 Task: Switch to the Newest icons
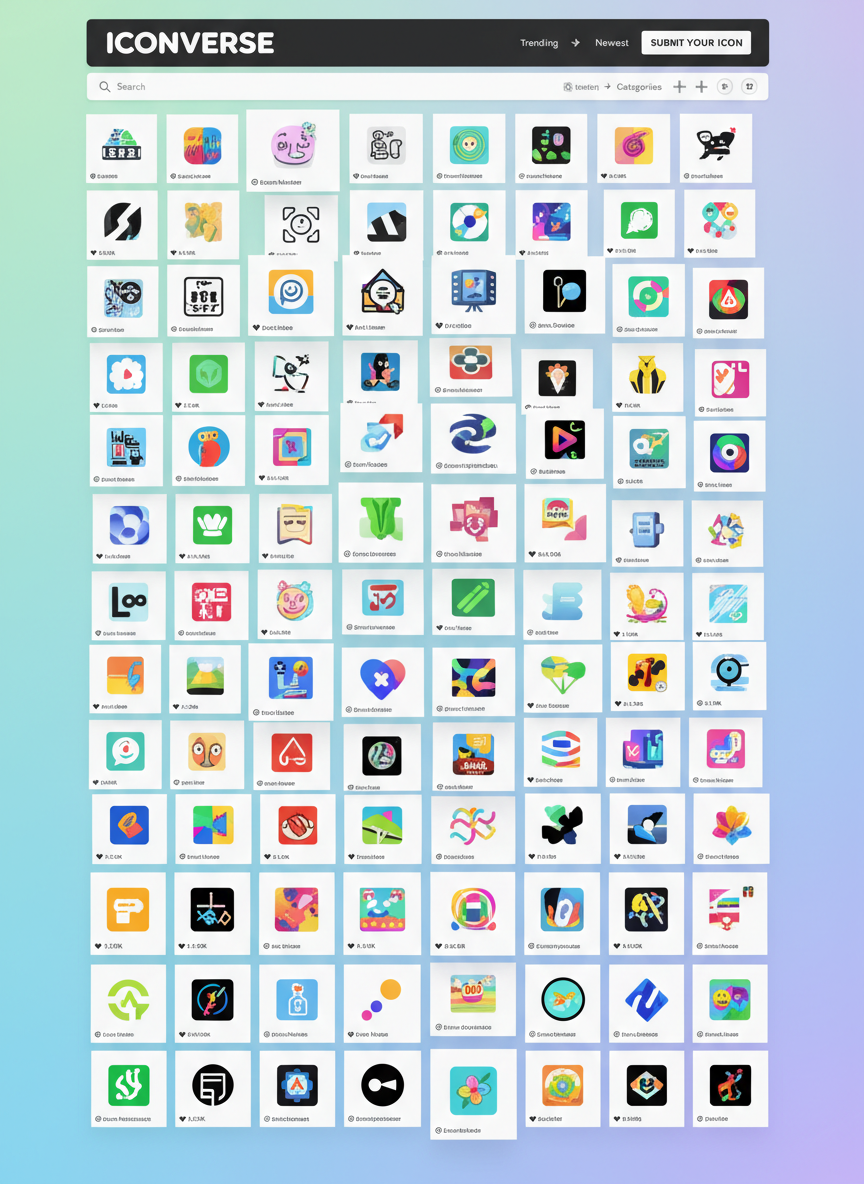coord(612,43)
